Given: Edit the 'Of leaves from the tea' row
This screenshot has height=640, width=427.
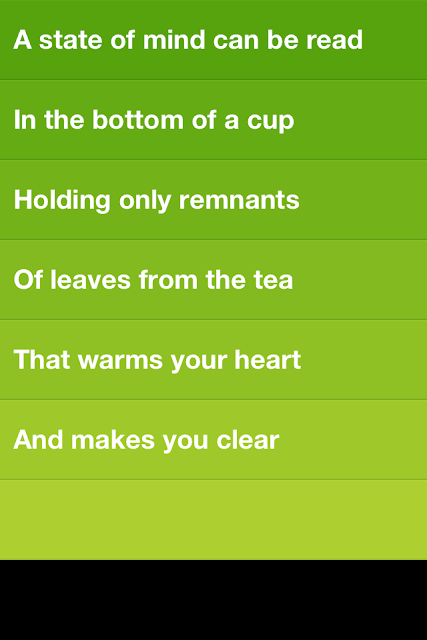Looking at the screenshot, I should (x=214, y=280).
